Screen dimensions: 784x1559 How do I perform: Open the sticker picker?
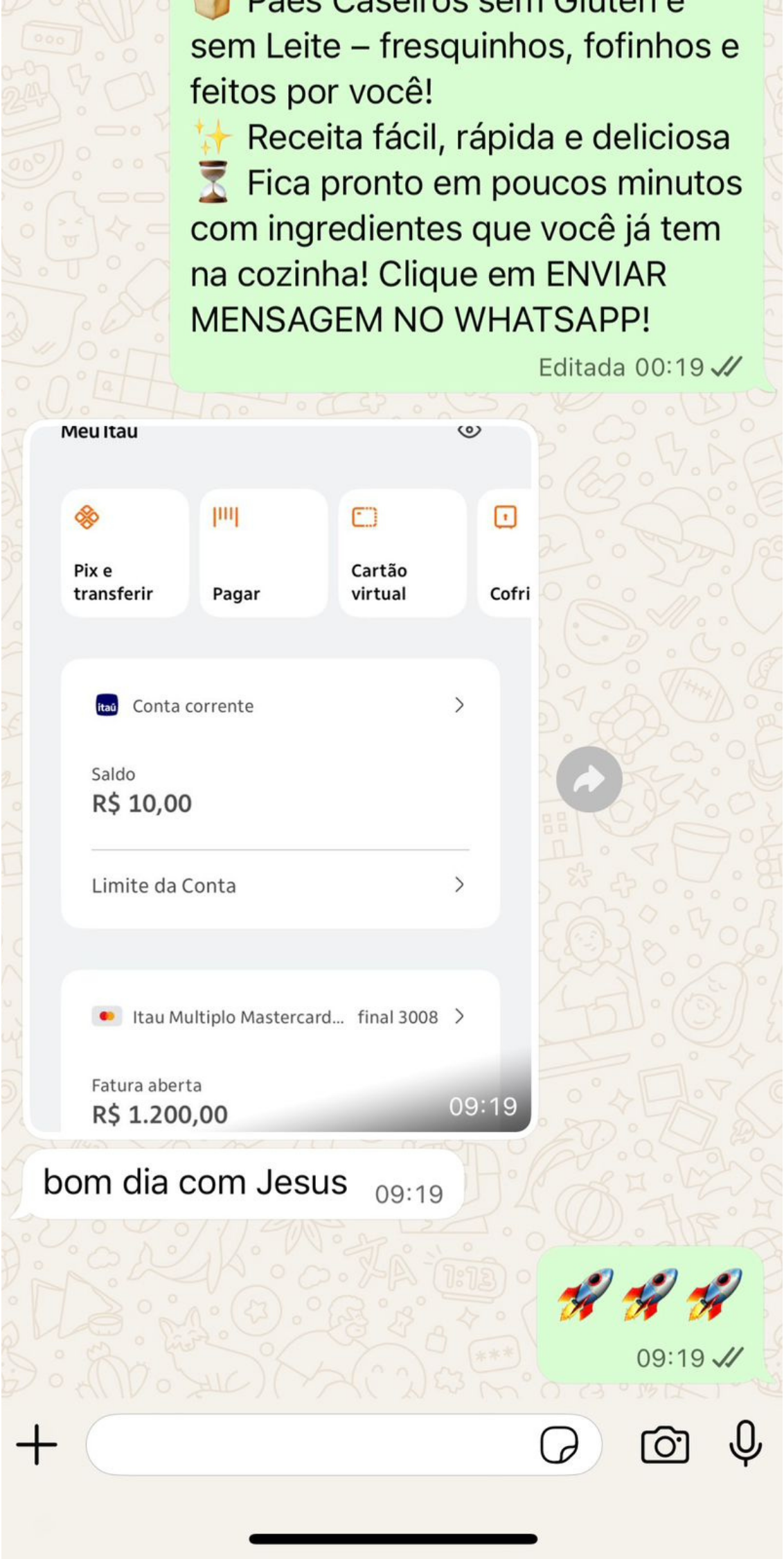[x=559, y=1445]
